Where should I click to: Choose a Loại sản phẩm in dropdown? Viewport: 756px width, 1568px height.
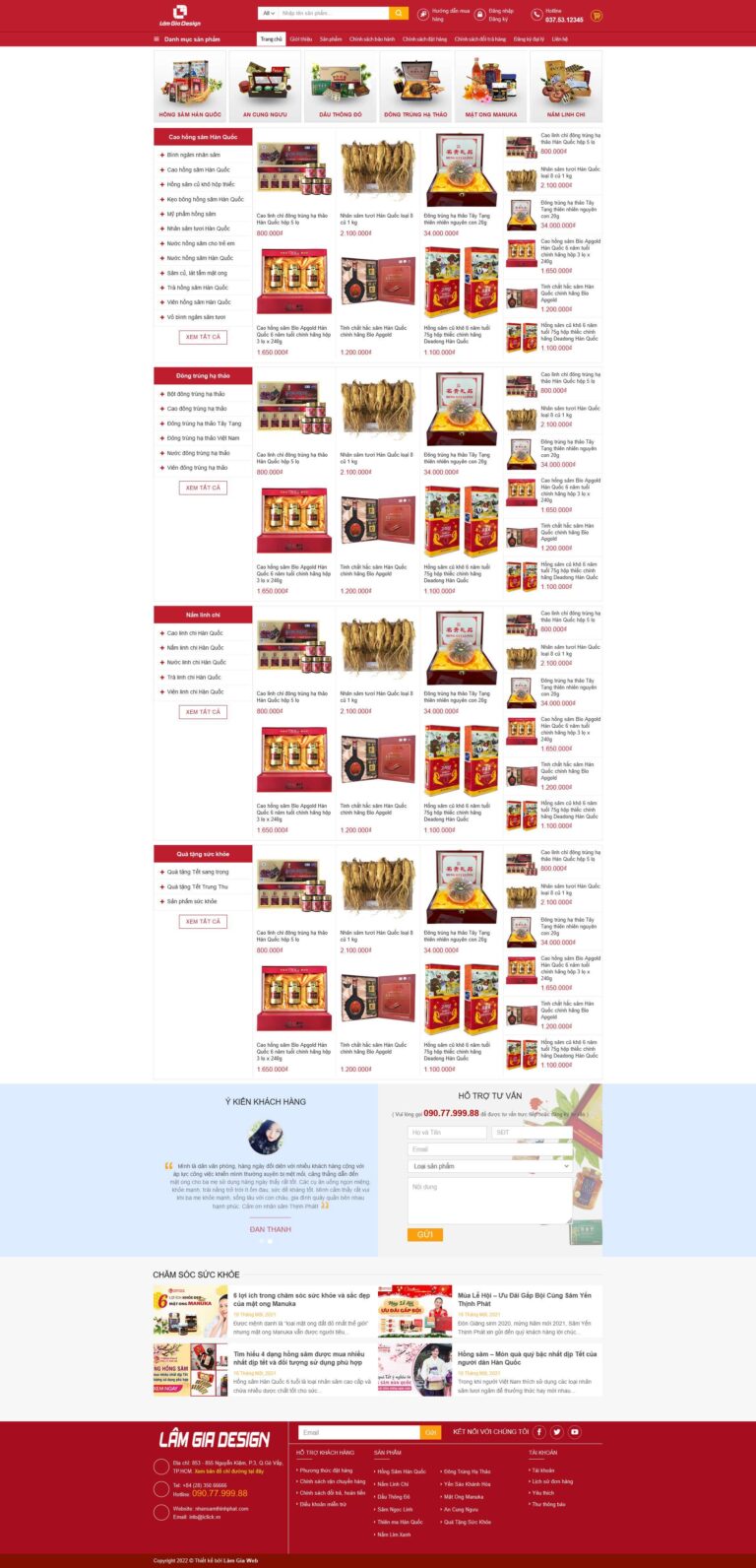point(489,1166)
